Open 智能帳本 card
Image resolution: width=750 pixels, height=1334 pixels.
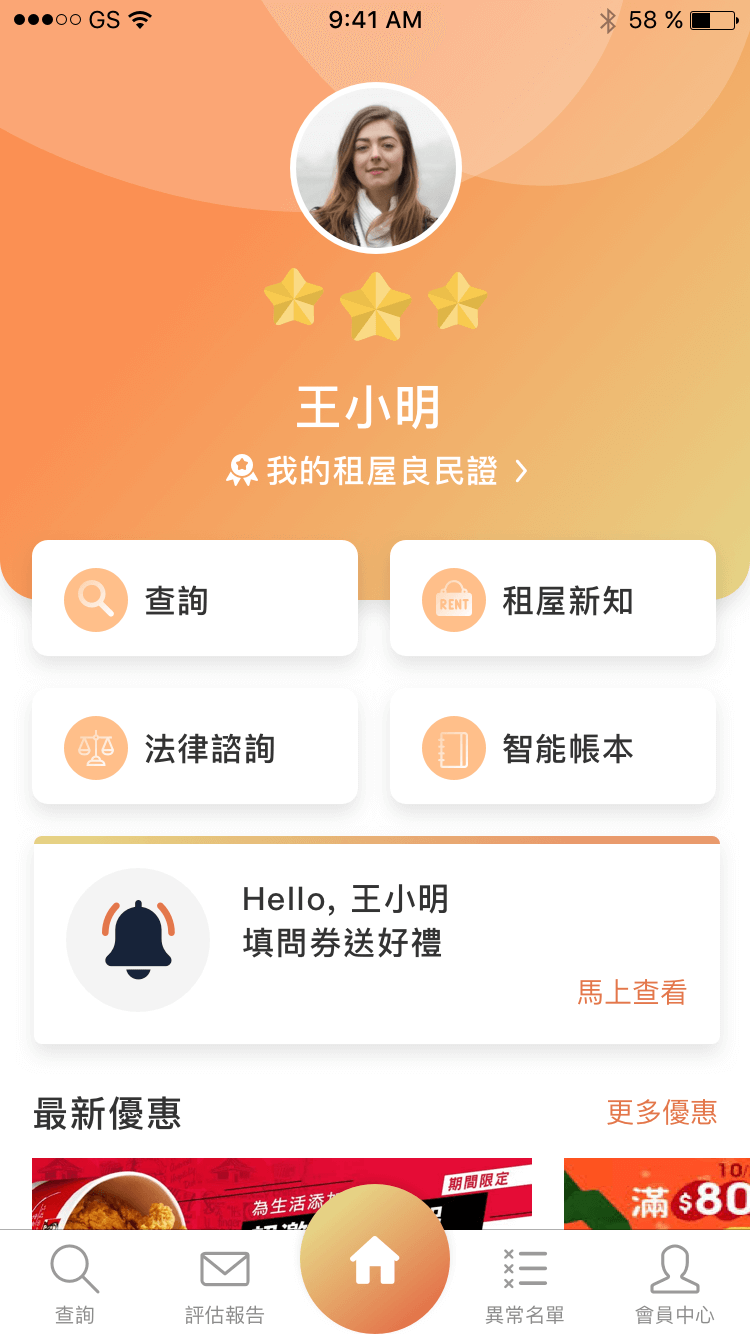tap(552, 747)
